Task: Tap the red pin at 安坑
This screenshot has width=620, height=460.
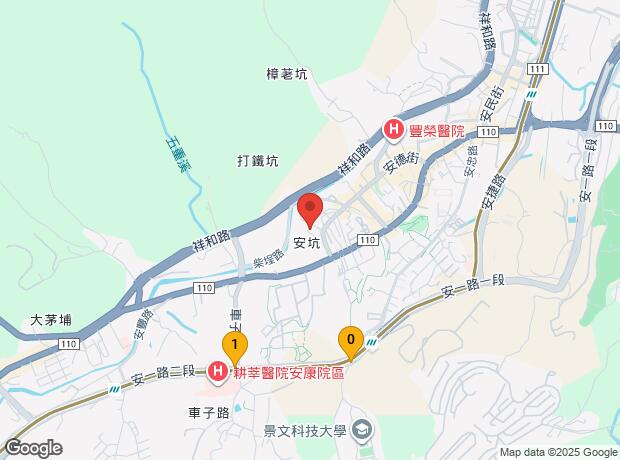Action: tap(310, 211)
